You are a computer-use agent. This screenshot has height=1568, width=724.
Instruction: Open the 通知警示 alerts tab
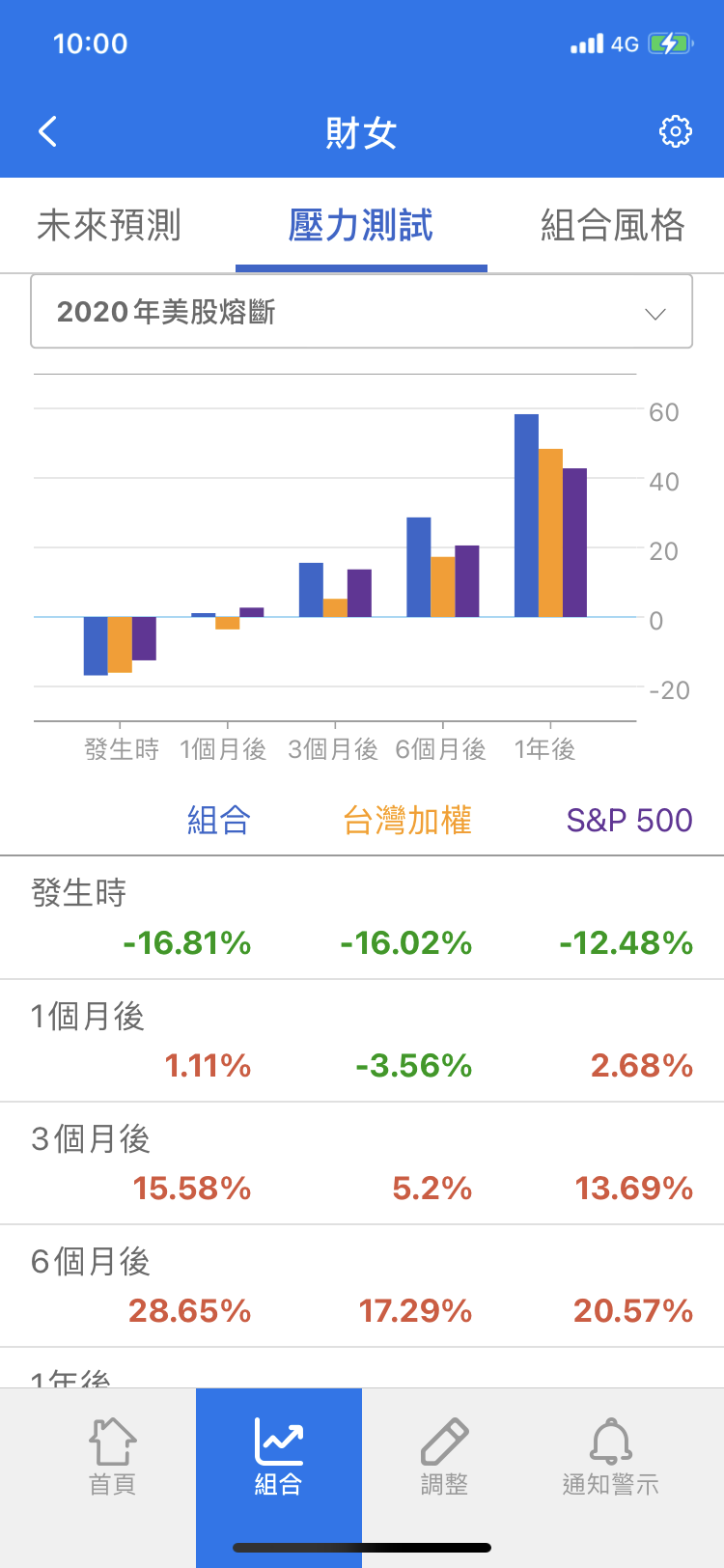(x=611, y=1456)
